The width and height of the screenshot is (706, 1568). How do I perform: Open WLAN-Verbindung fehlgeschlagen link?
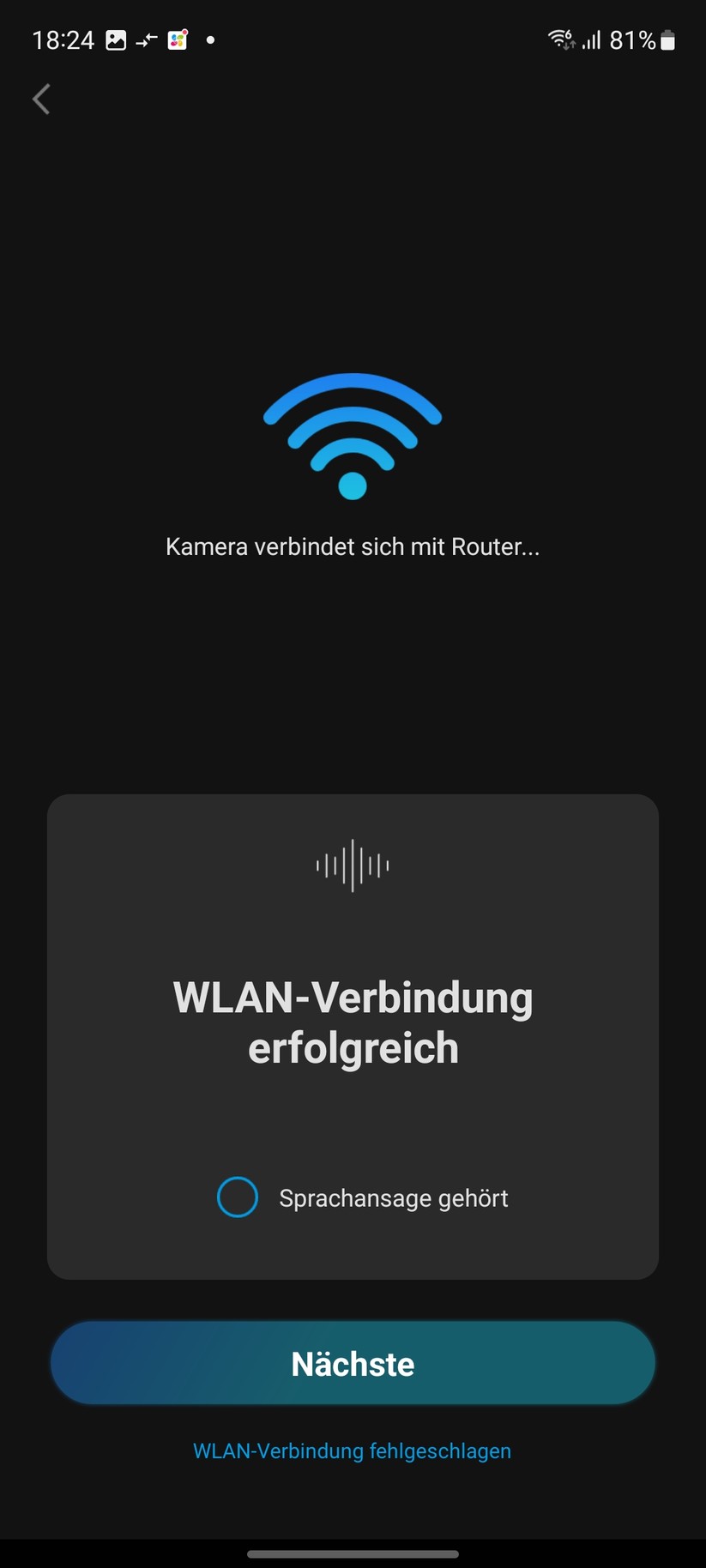pos(352,1450)
